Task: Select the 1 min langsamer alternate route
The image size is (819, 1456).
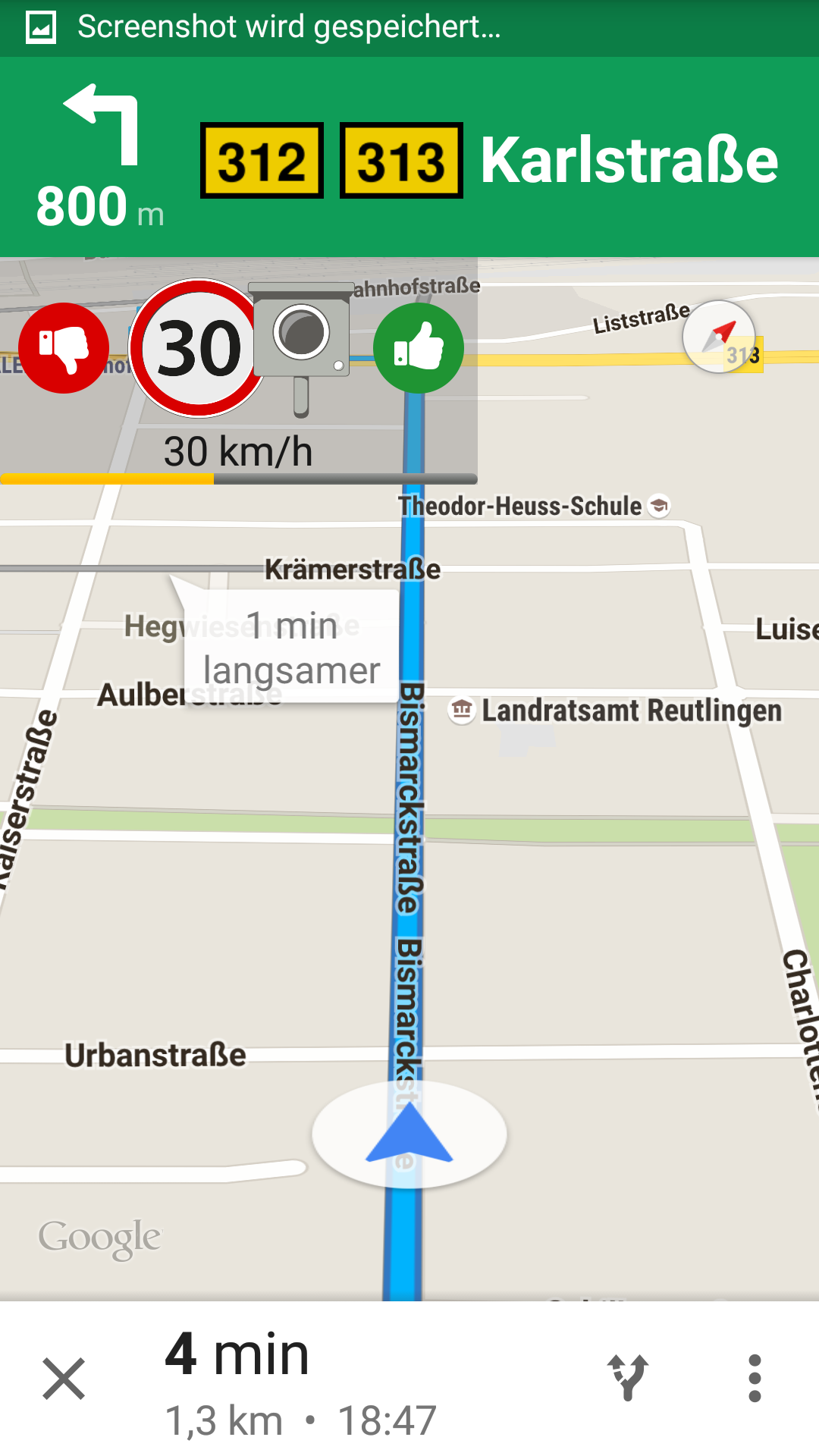Action: click(x=291, y=648)
